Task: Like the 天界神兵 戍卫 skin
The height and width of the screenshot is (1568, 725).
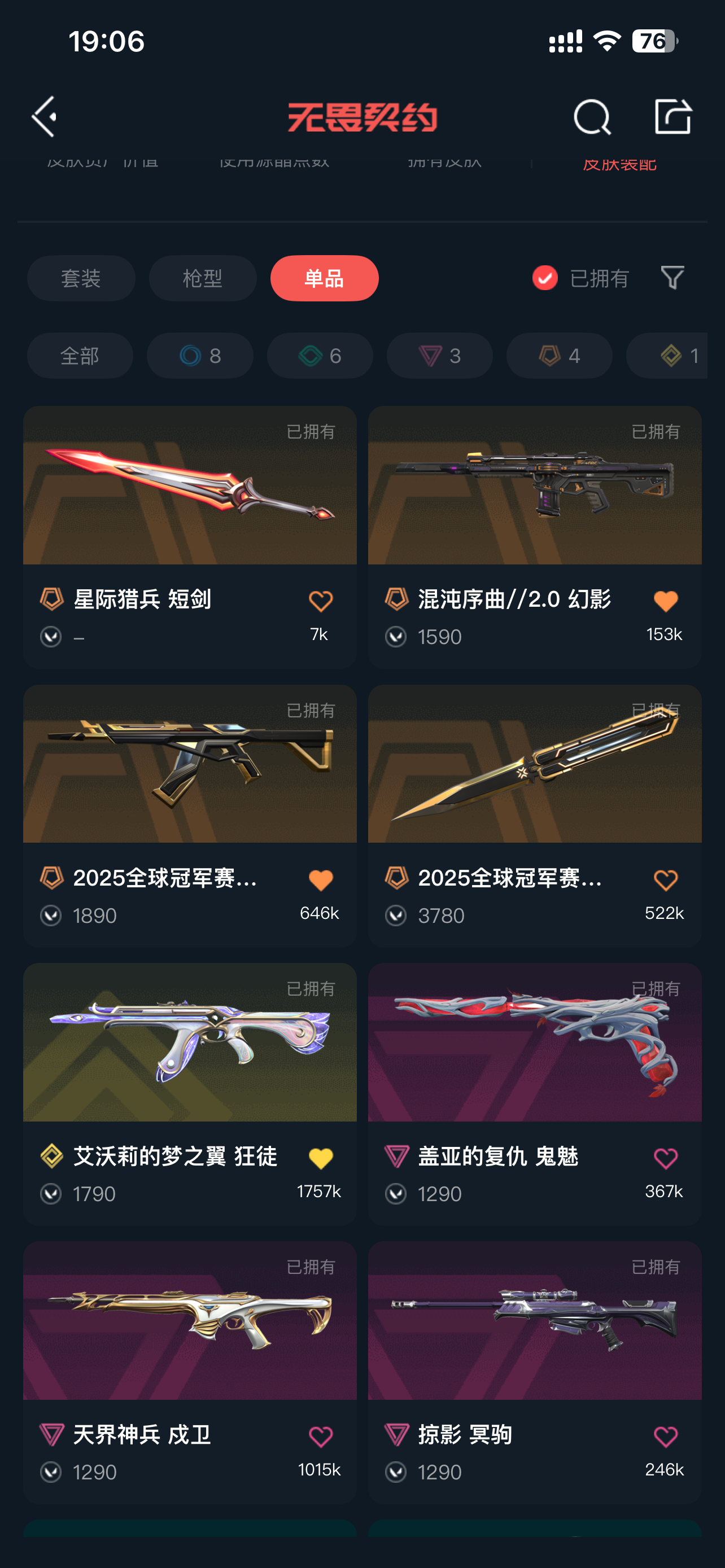Action: pos(320,1436)
